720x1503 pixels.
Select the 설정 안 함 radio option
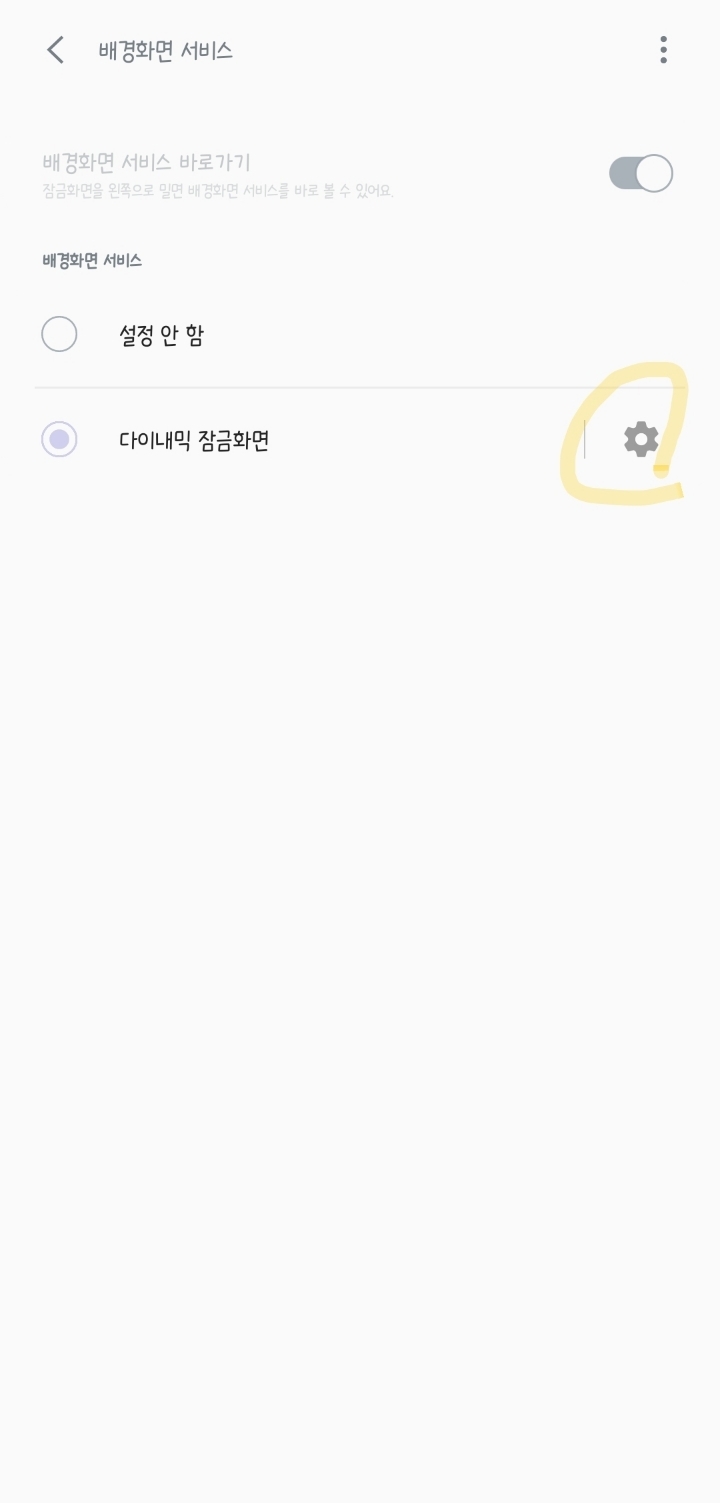(59, 334)
